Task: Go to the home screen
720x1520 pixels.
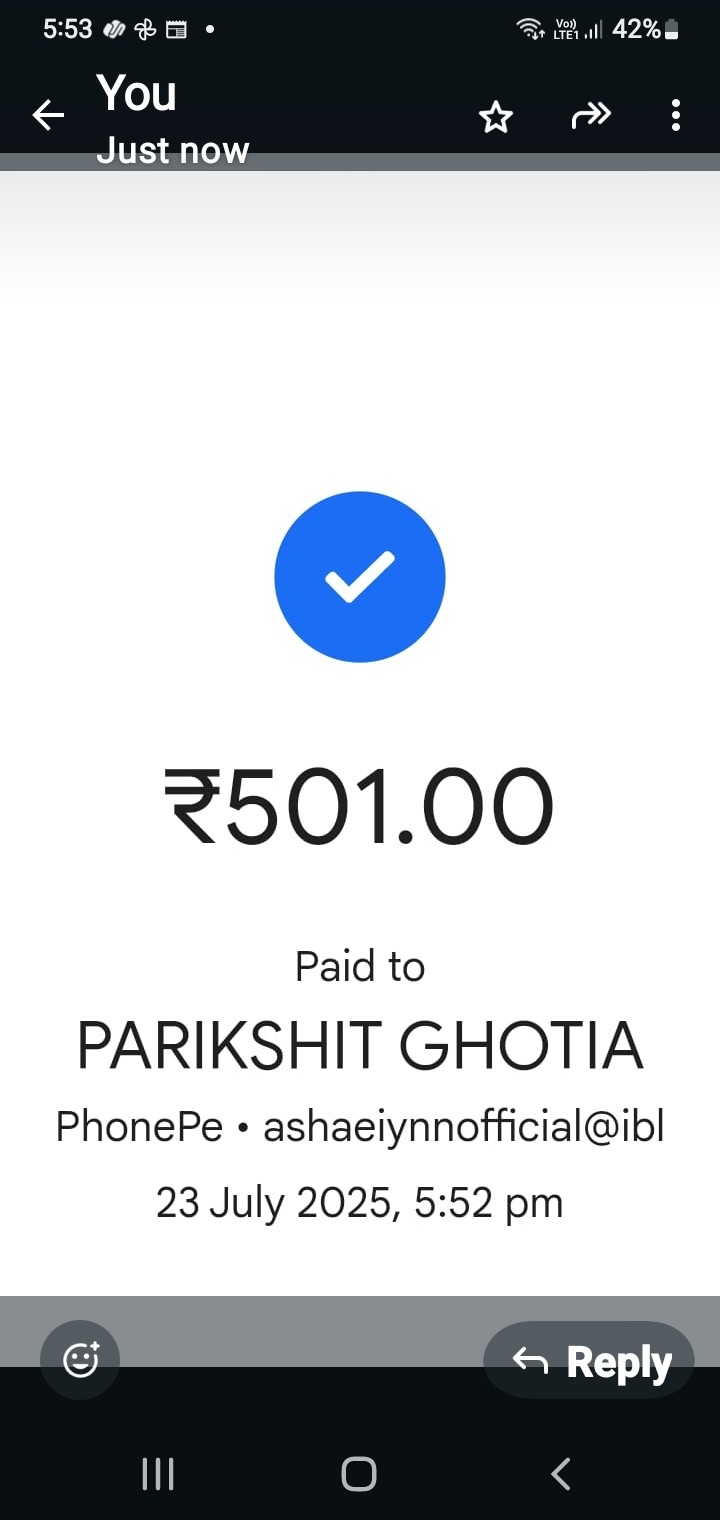Action: [x=359, y=1474]
